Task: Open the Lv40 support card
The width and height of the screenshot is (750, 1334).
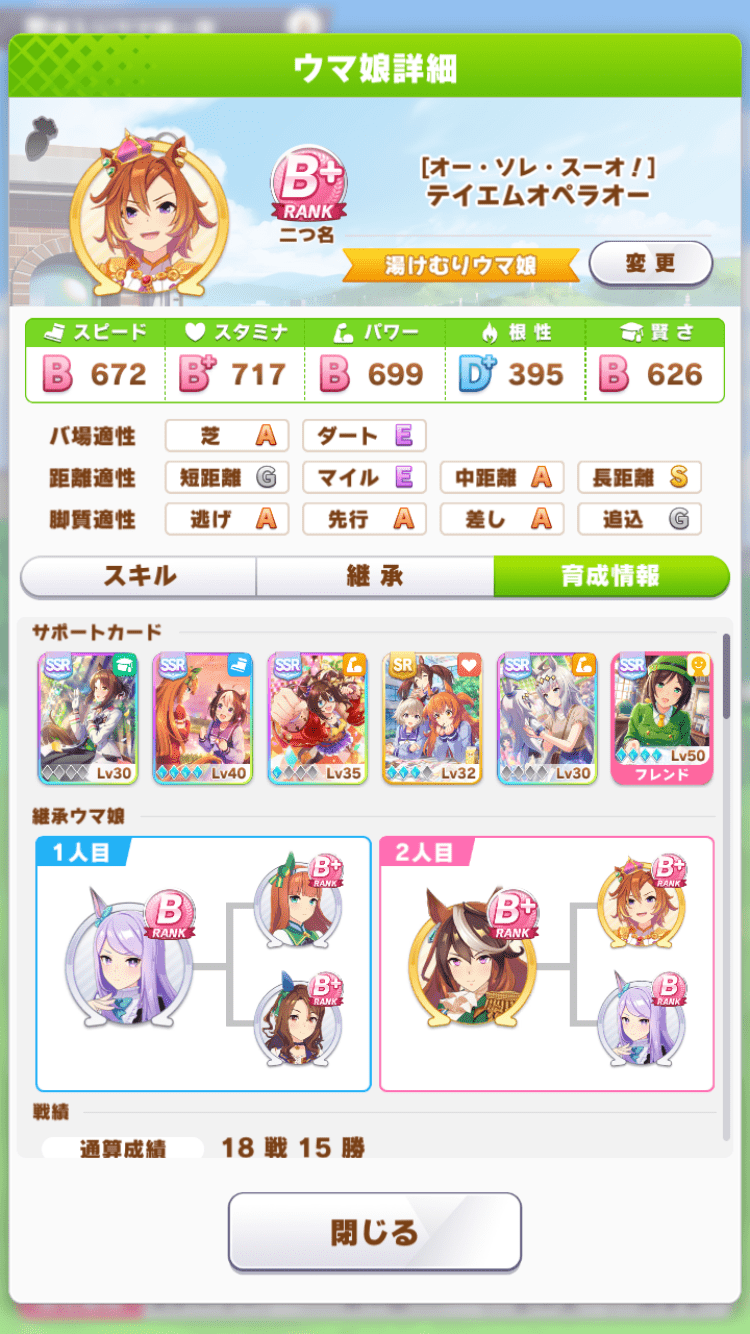Action: (203, 718)
